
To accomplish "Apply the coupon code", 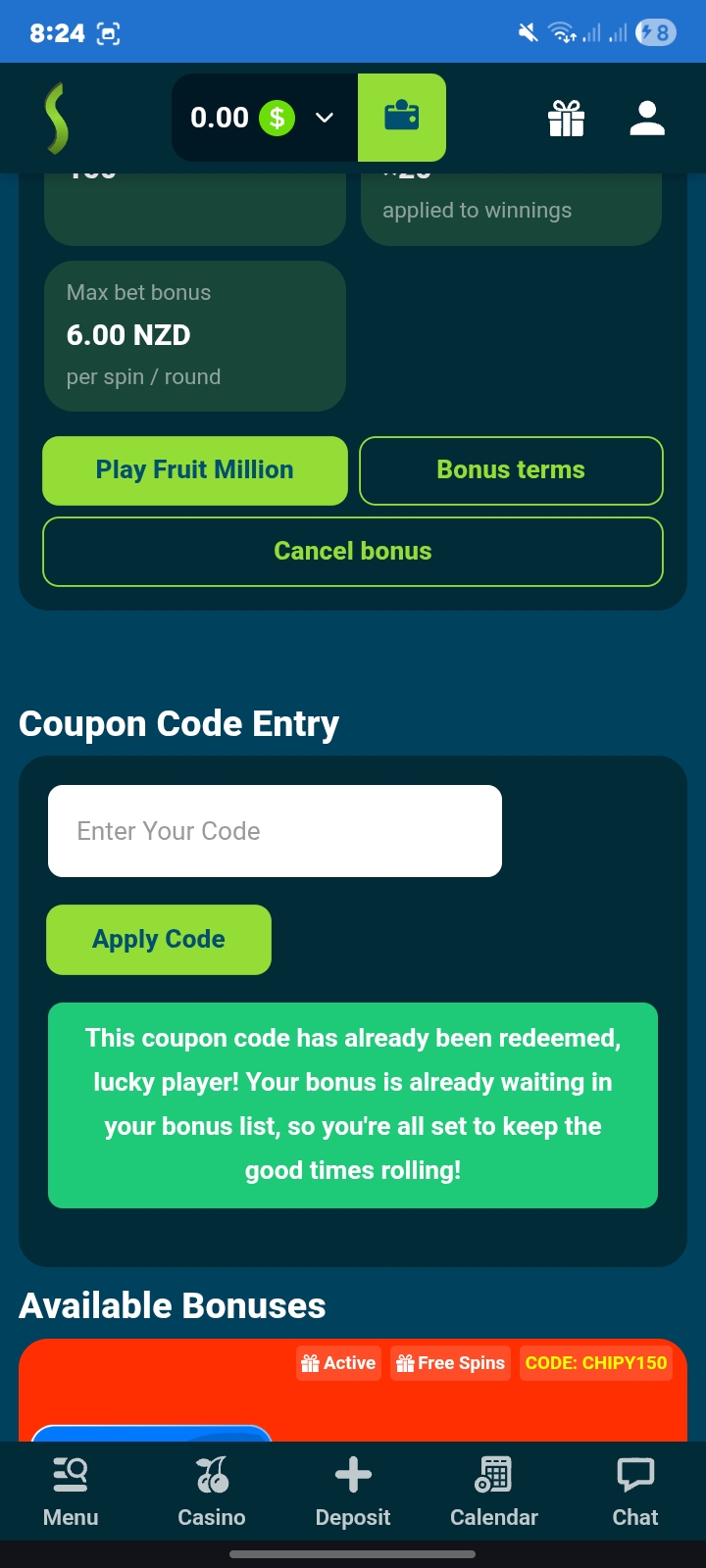I will [x=159, y=940].
